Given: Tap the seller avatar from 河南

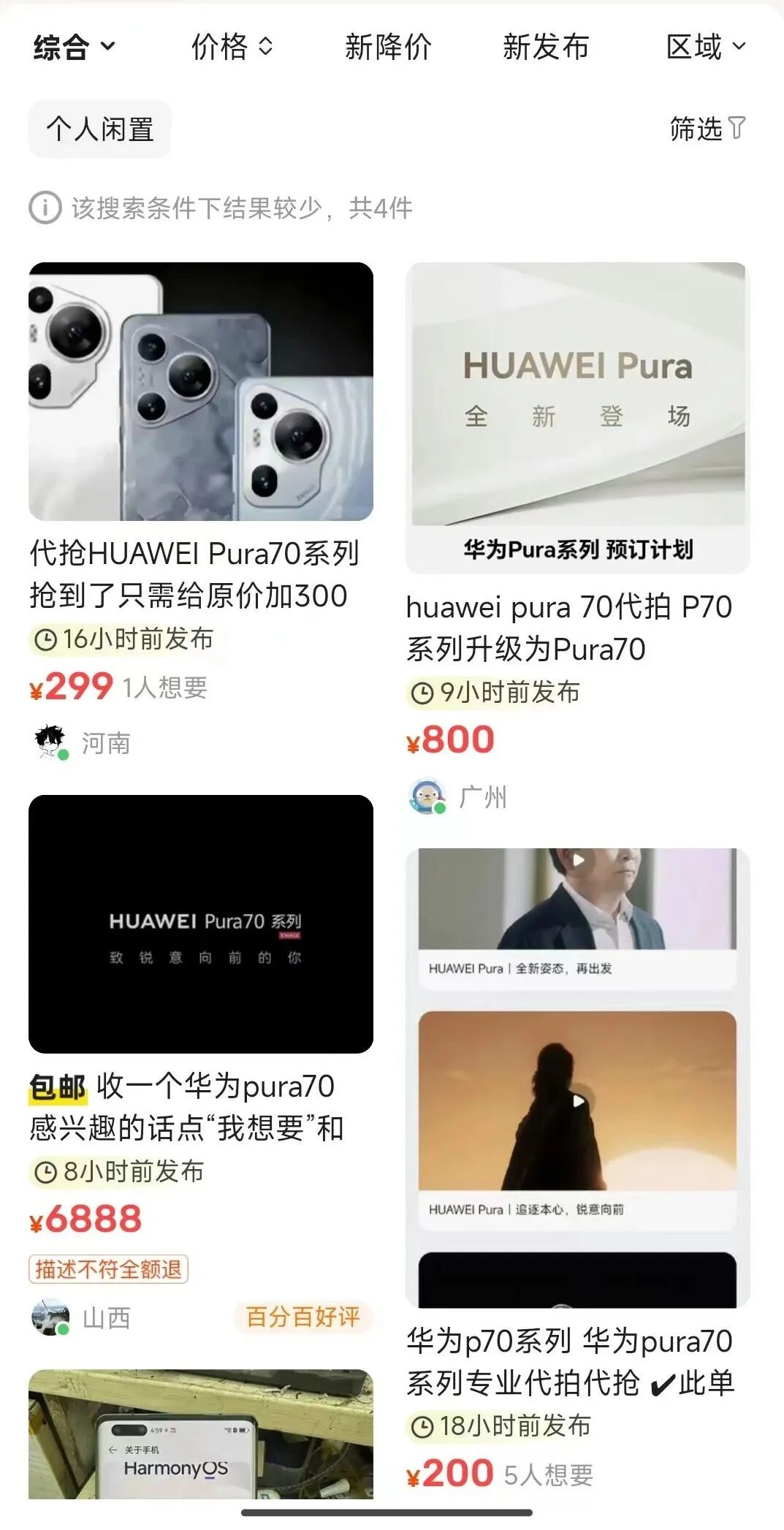Looking at the screenshot, I should click(x=49, y=739).
